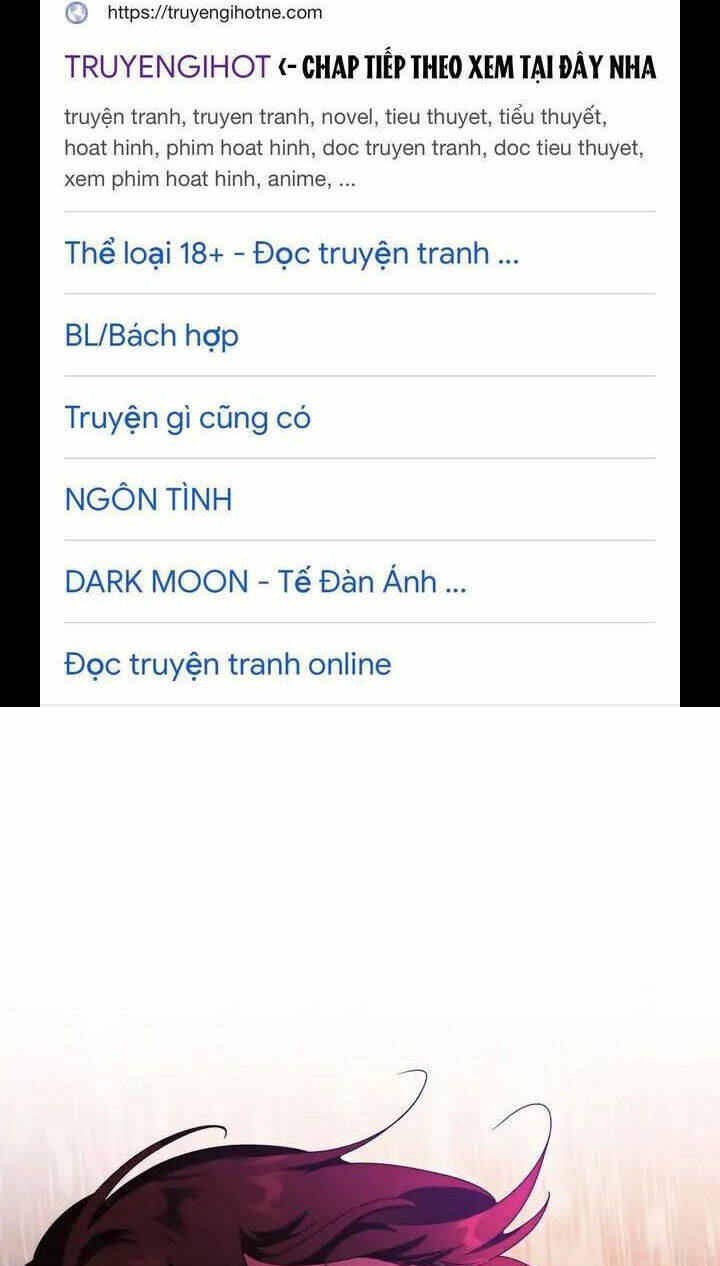720x1266 pixels.
Task: Click the left arrow symbol before the banner text
Action: click(x=287, y=66)
